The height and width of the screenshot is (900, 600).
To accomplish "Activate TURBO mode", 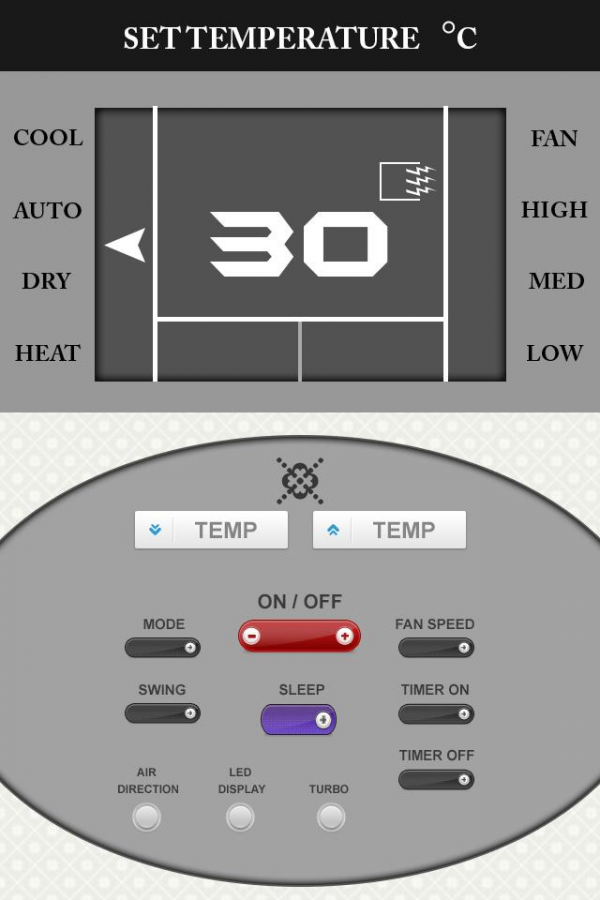I will (x=331, y=817).
